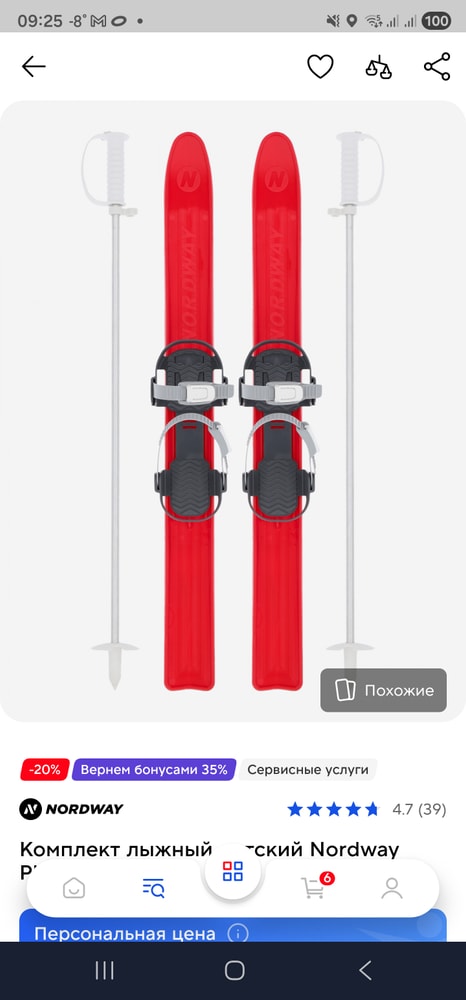
Task: Go back using the top arrow
Action: (x=33, y=66)
